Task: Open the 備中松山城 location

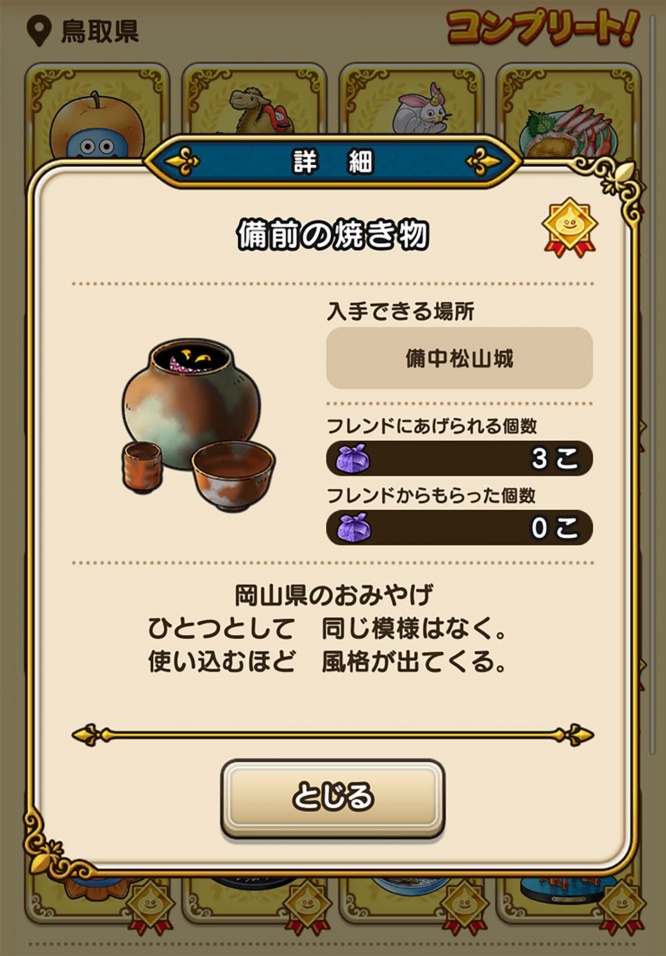Action: (459, 358)
